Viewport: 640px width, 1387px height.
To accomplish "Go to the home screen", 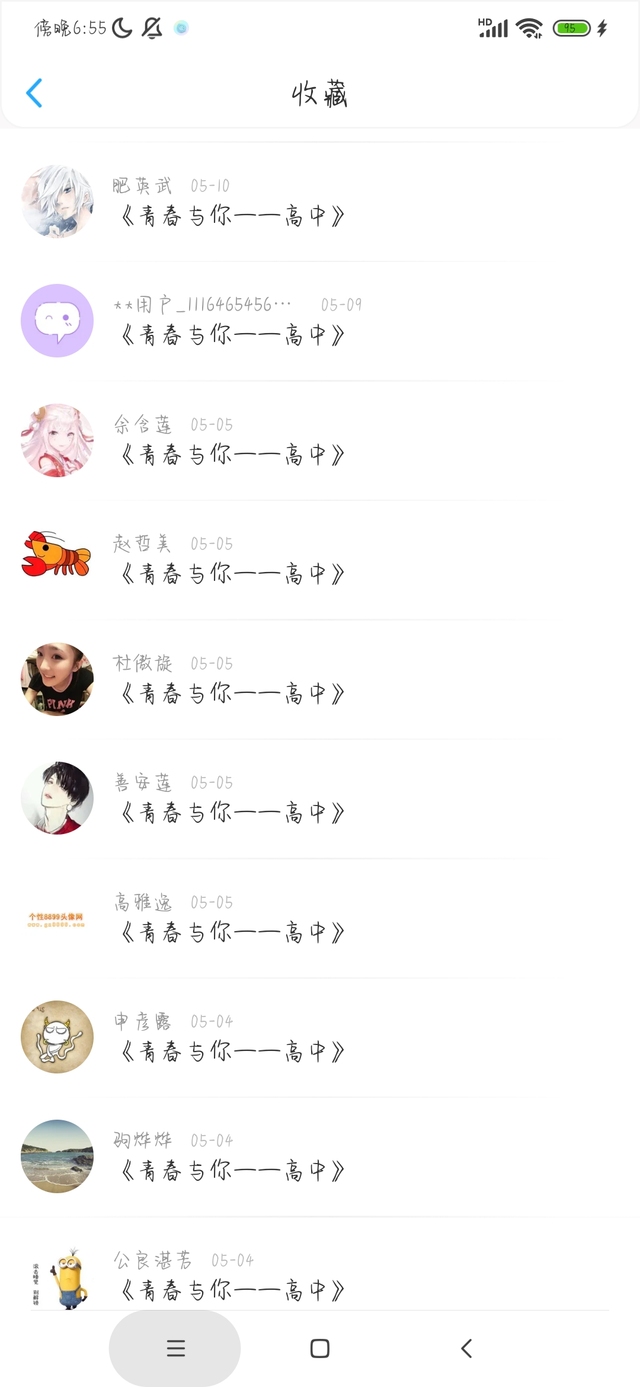I will pyautogui.click(x=320, y=1348).
